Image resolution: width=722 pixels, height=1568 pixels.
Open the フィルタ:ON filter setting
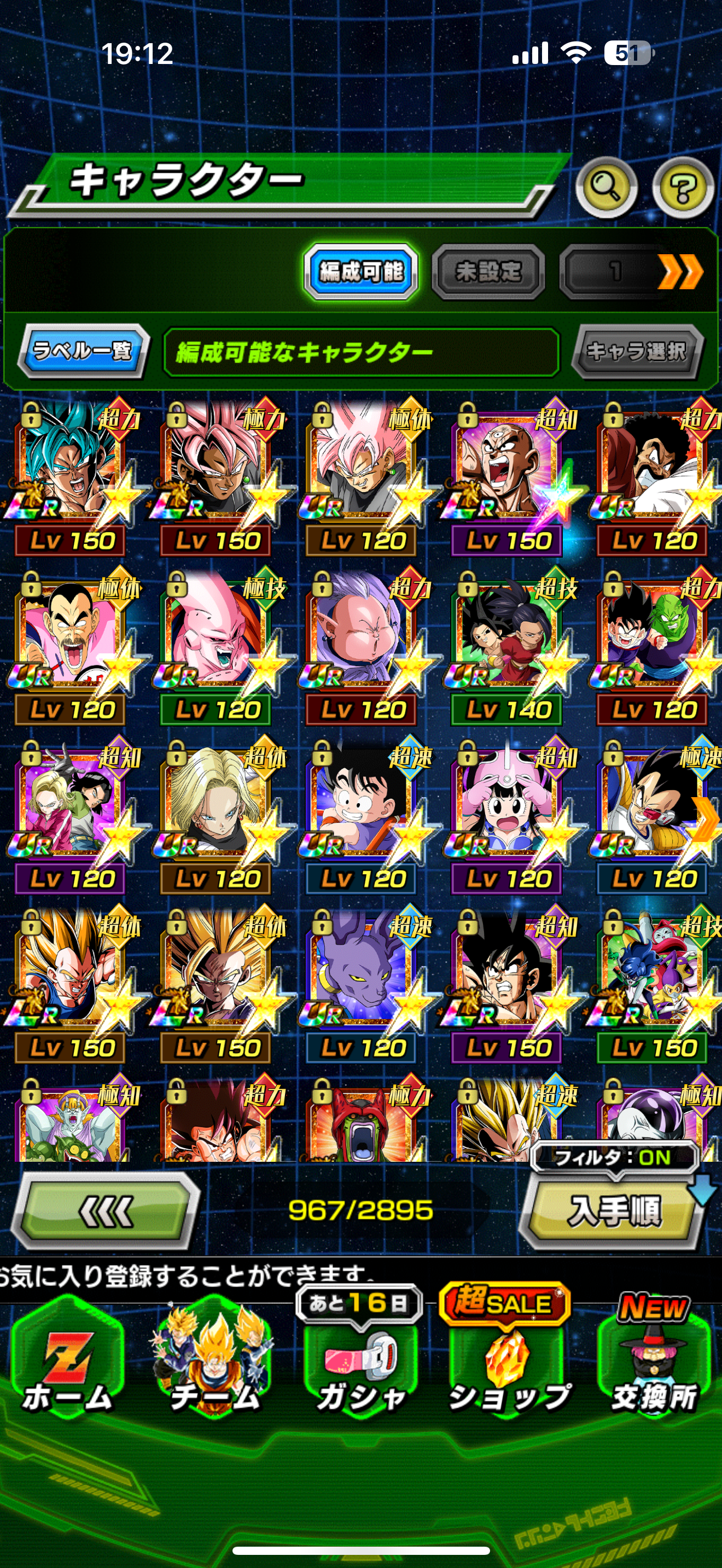pos(614,1156)
